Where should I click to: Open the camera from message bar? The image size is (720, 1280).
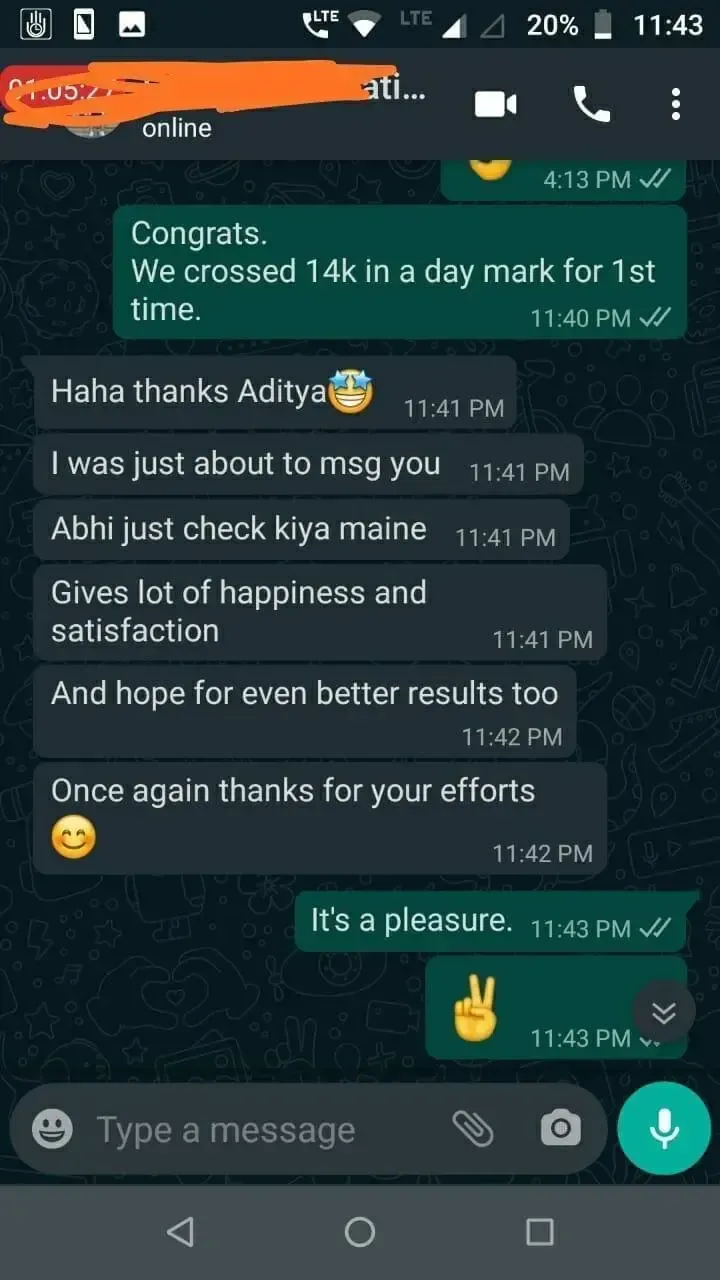coord(560,1129)
